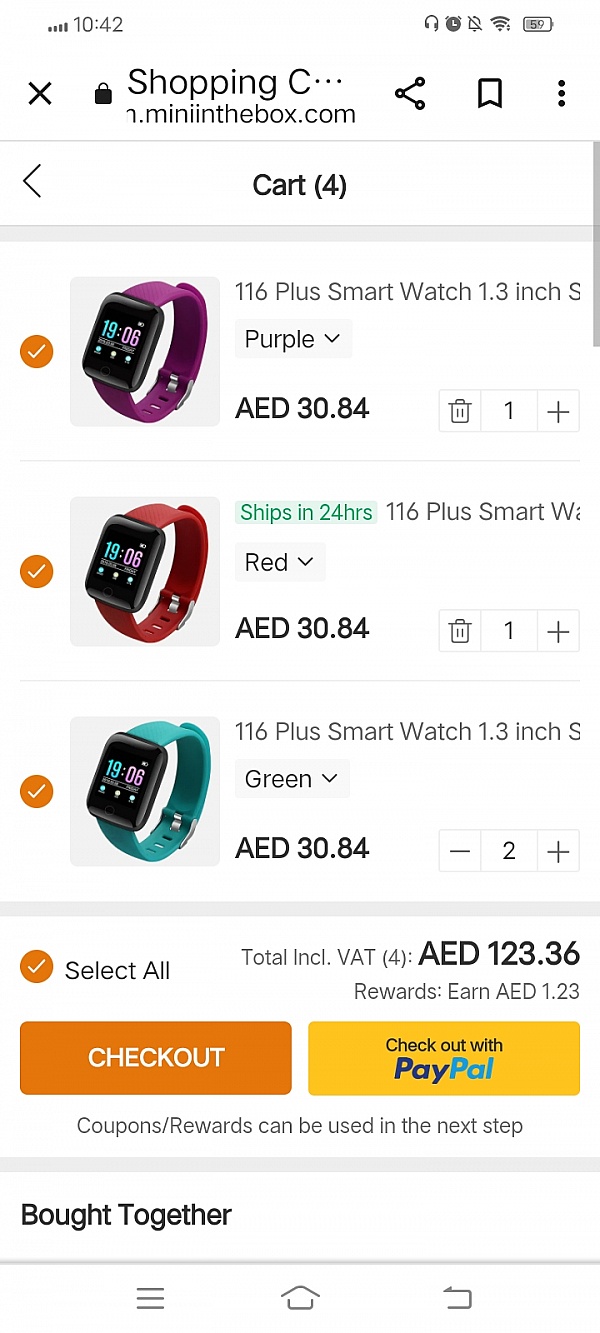The height and width of the screenshot is (1333, 600).
Task: Decrease quantity of the green watch
Action: [460, 851]
